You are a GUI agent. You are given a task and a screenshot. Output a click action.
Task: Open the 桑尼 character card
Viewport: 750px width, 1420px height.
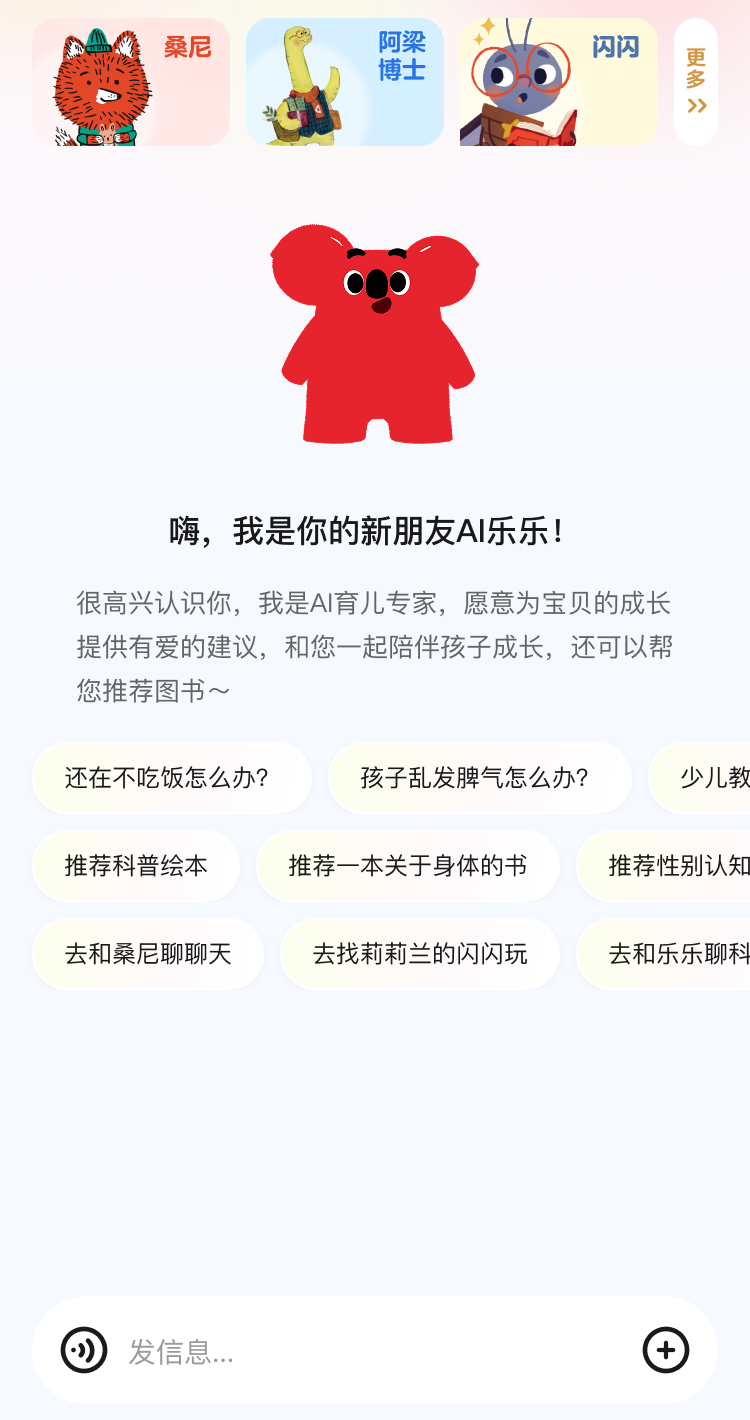coord(131,82)
